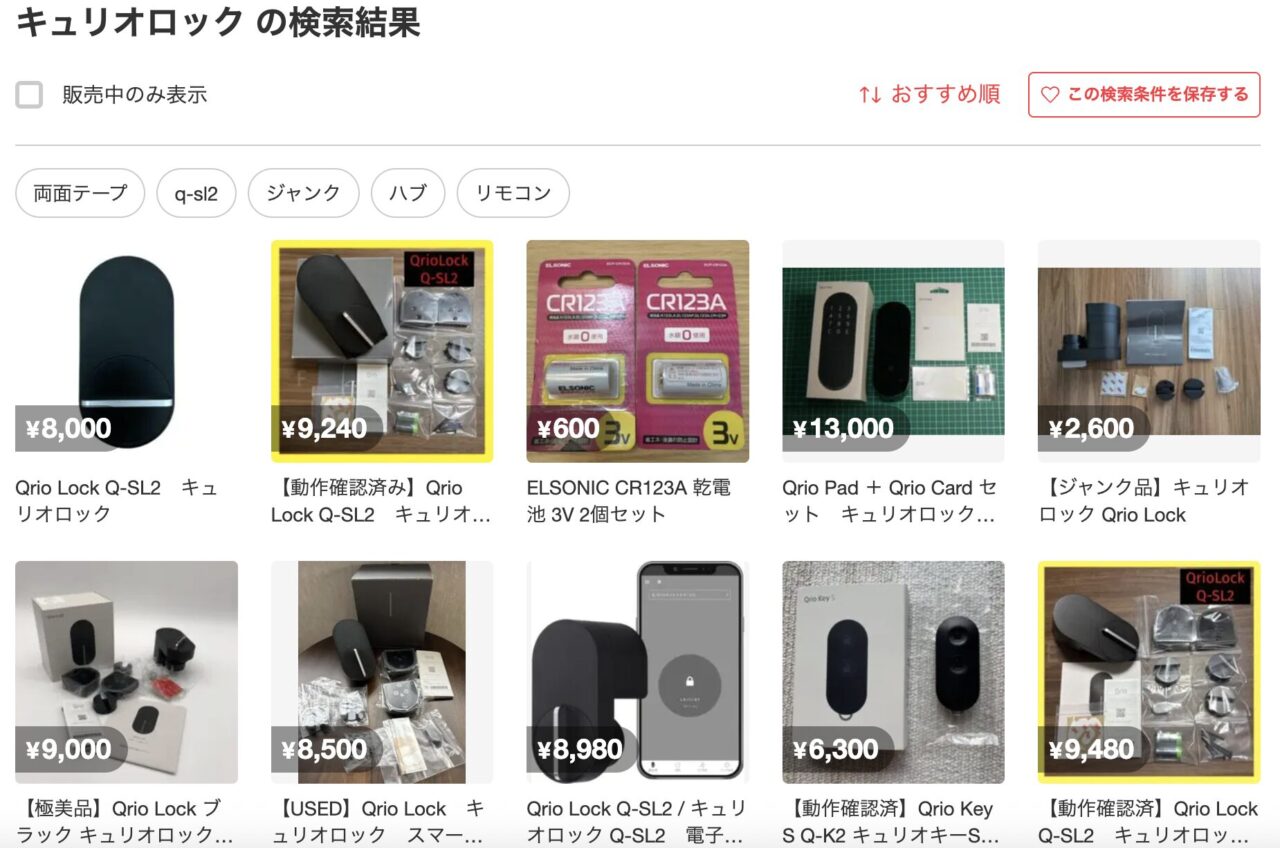Open the おすすめ順 sort options

pyautogui.click(x=929, y=95)
